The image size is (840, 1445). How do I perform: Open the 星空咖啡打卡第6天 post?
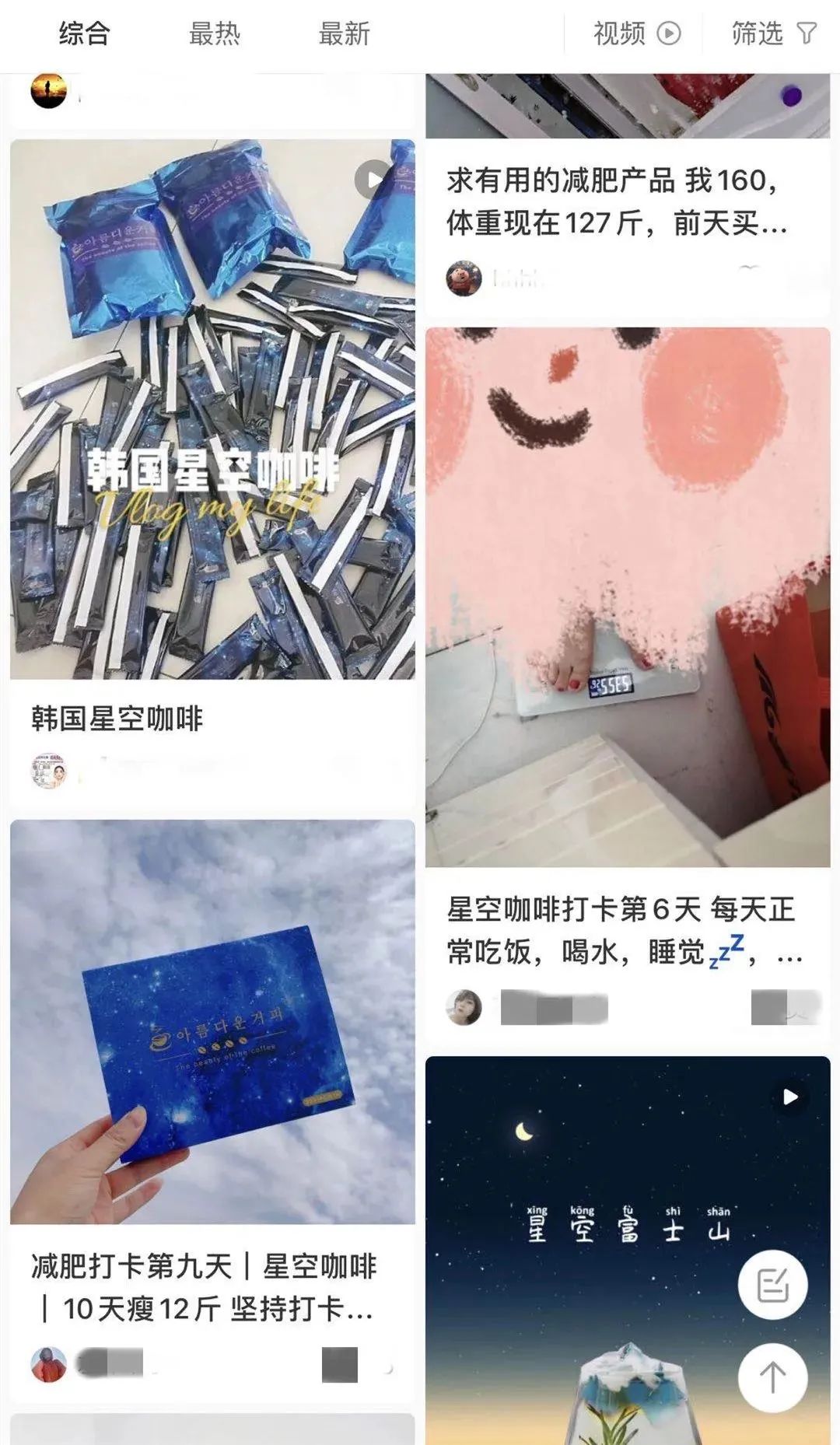627,597
